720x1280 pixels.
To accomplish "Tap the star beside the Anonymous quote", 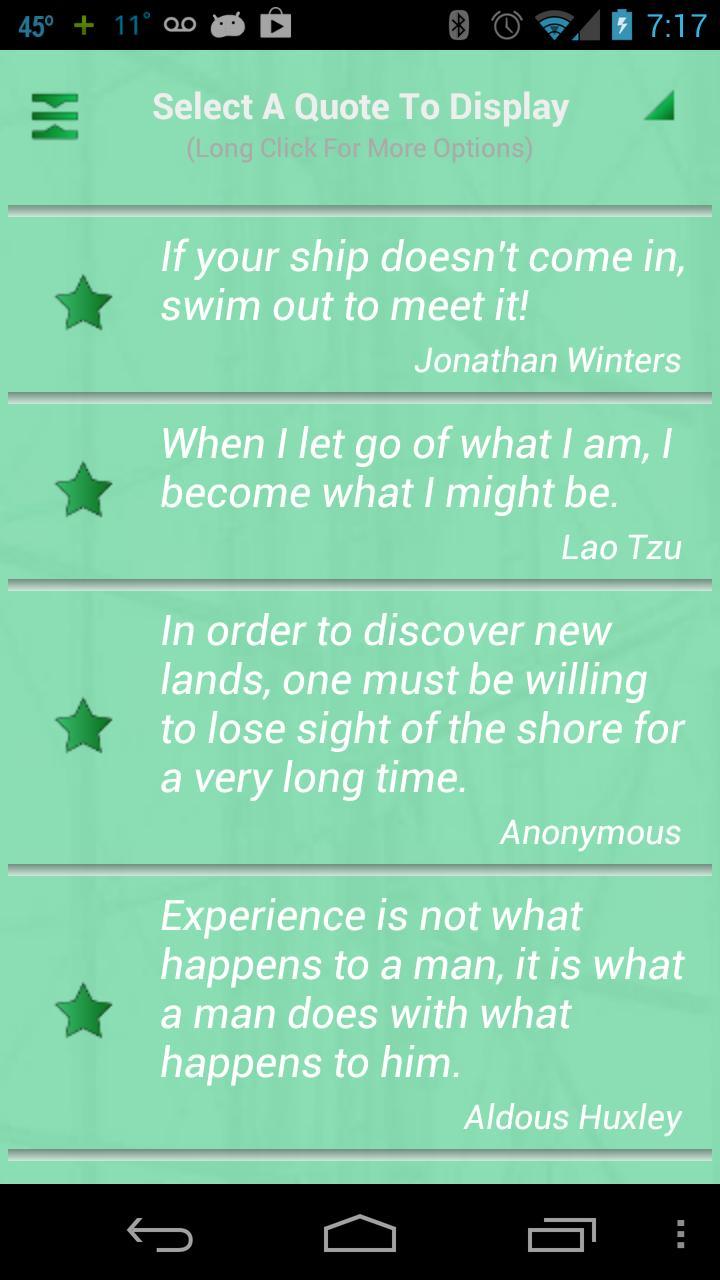I will [x=83, y=726].
